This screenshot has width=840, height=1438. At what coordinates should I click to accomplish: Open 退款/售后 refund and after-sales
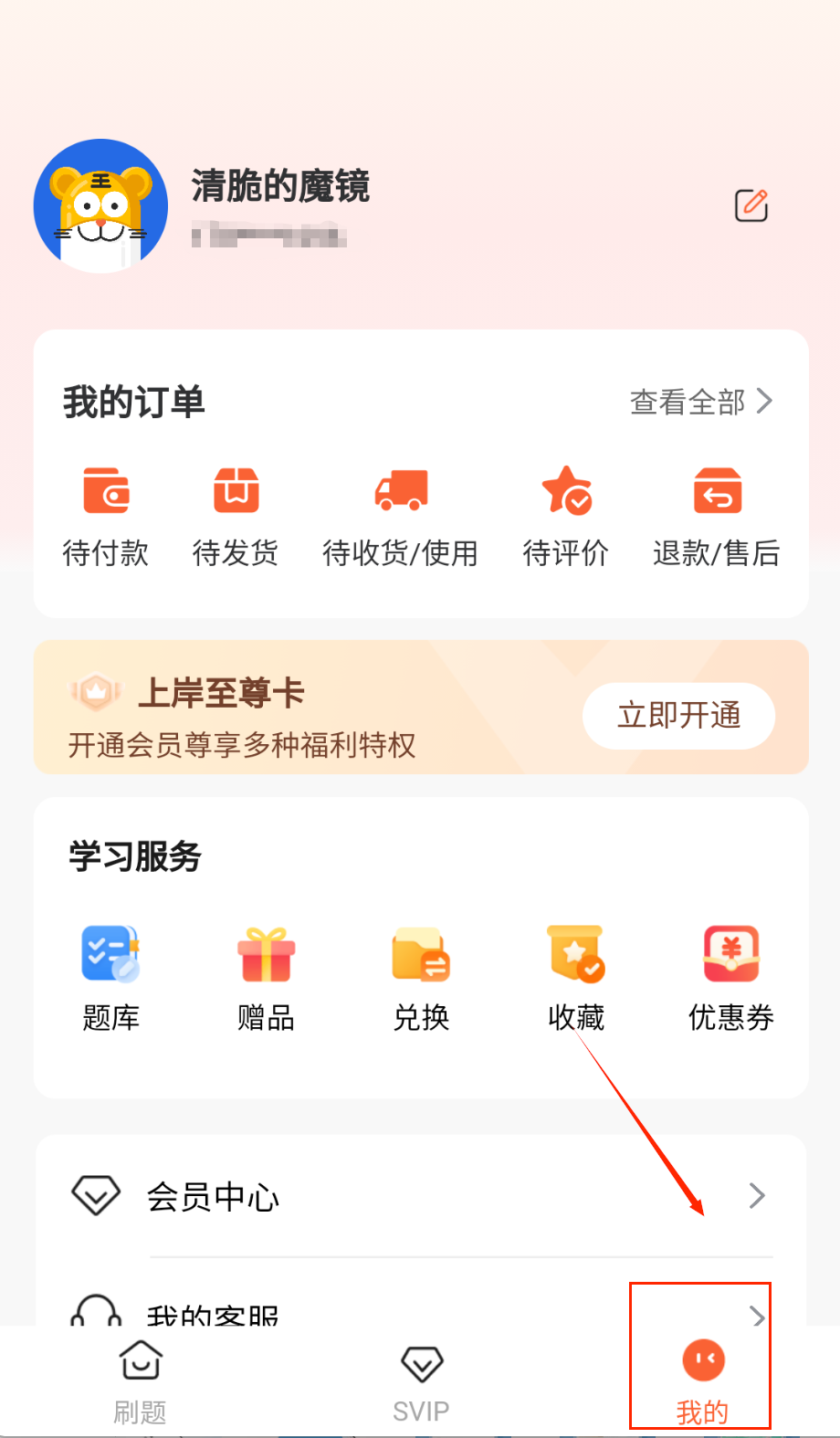[x=717, y=516]
